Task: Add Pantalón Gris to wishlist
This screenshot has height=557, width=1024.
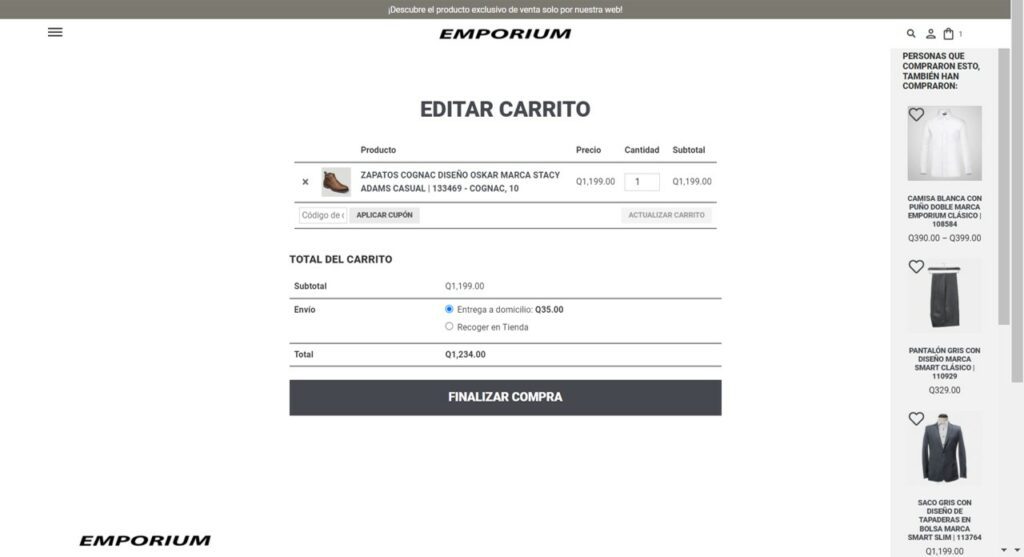Action: 916,267
